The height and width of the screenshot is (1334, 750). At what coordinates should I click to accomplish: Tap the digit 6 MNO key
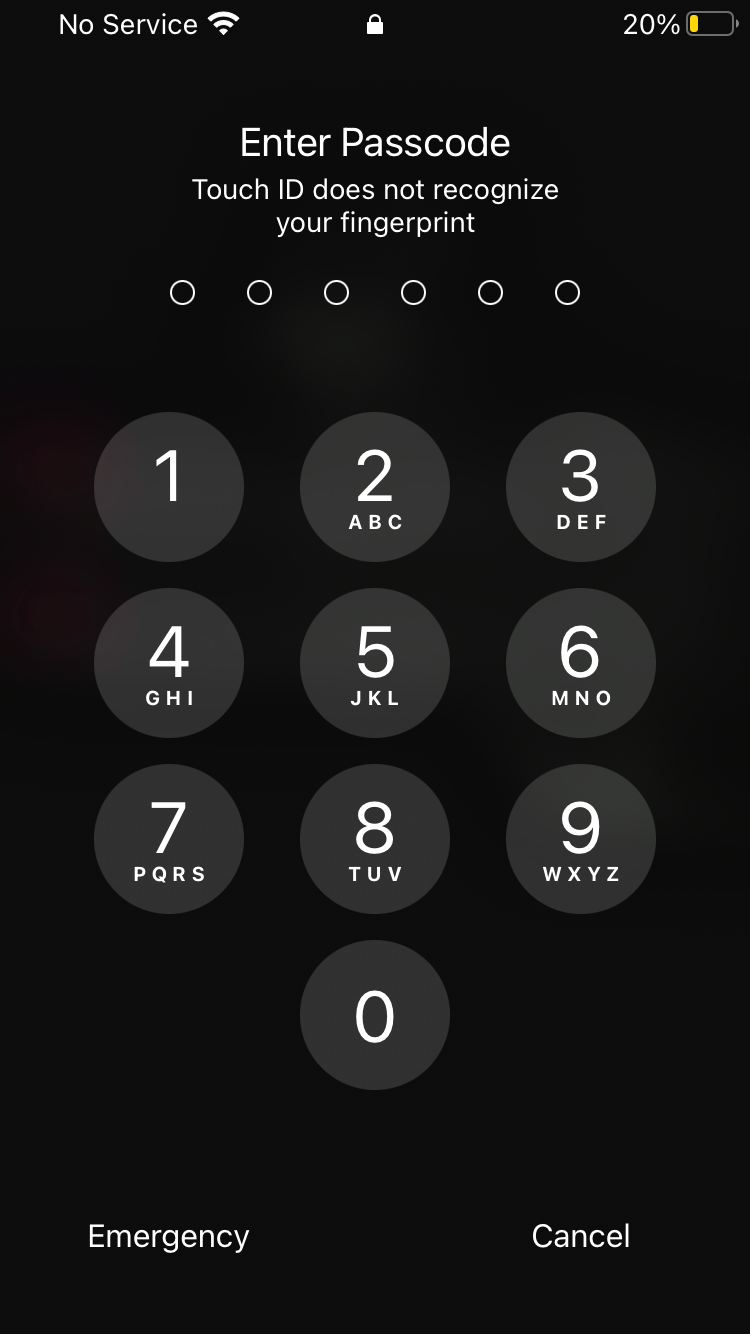point(581,663)
